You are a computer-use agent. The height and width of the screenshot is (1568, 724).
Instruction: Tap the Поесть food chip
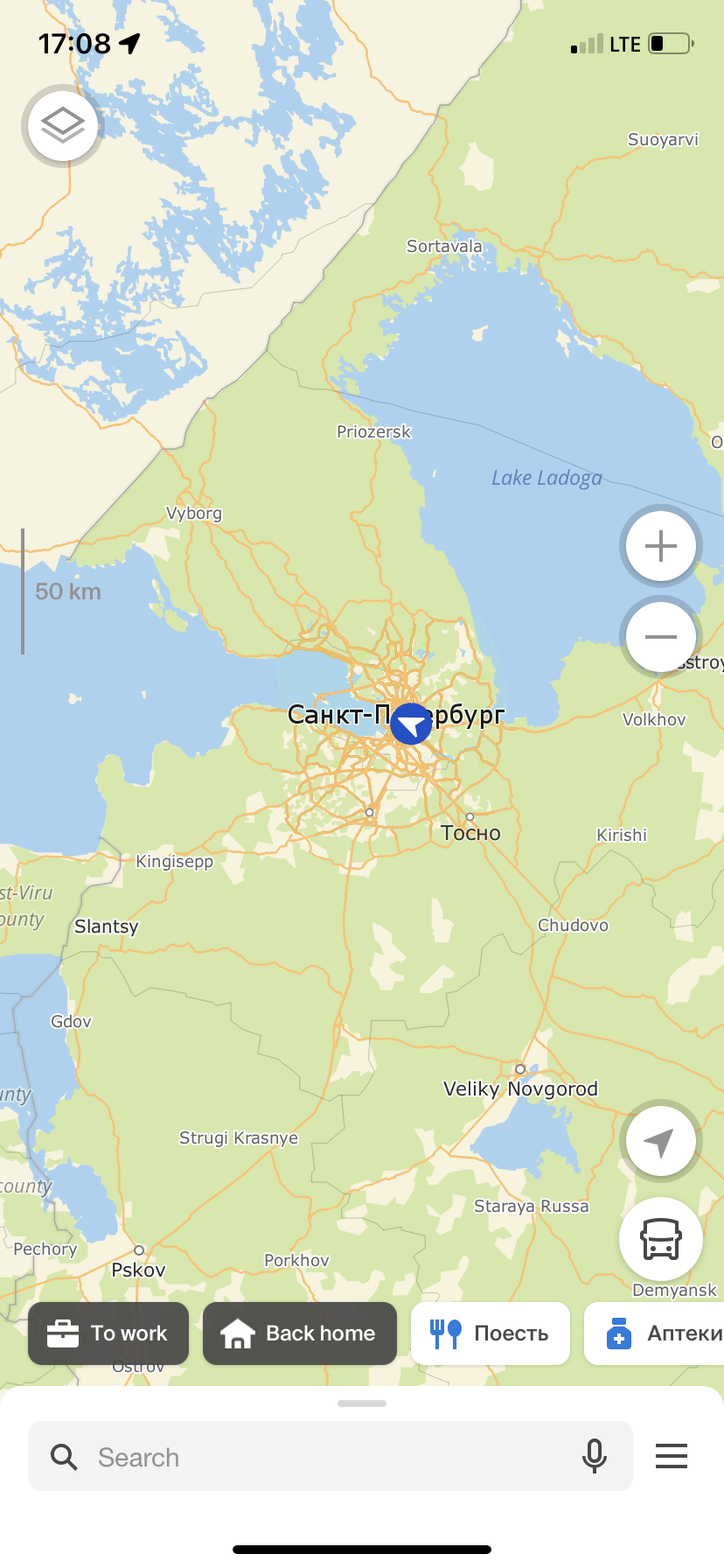click(x=491, y=1333)
